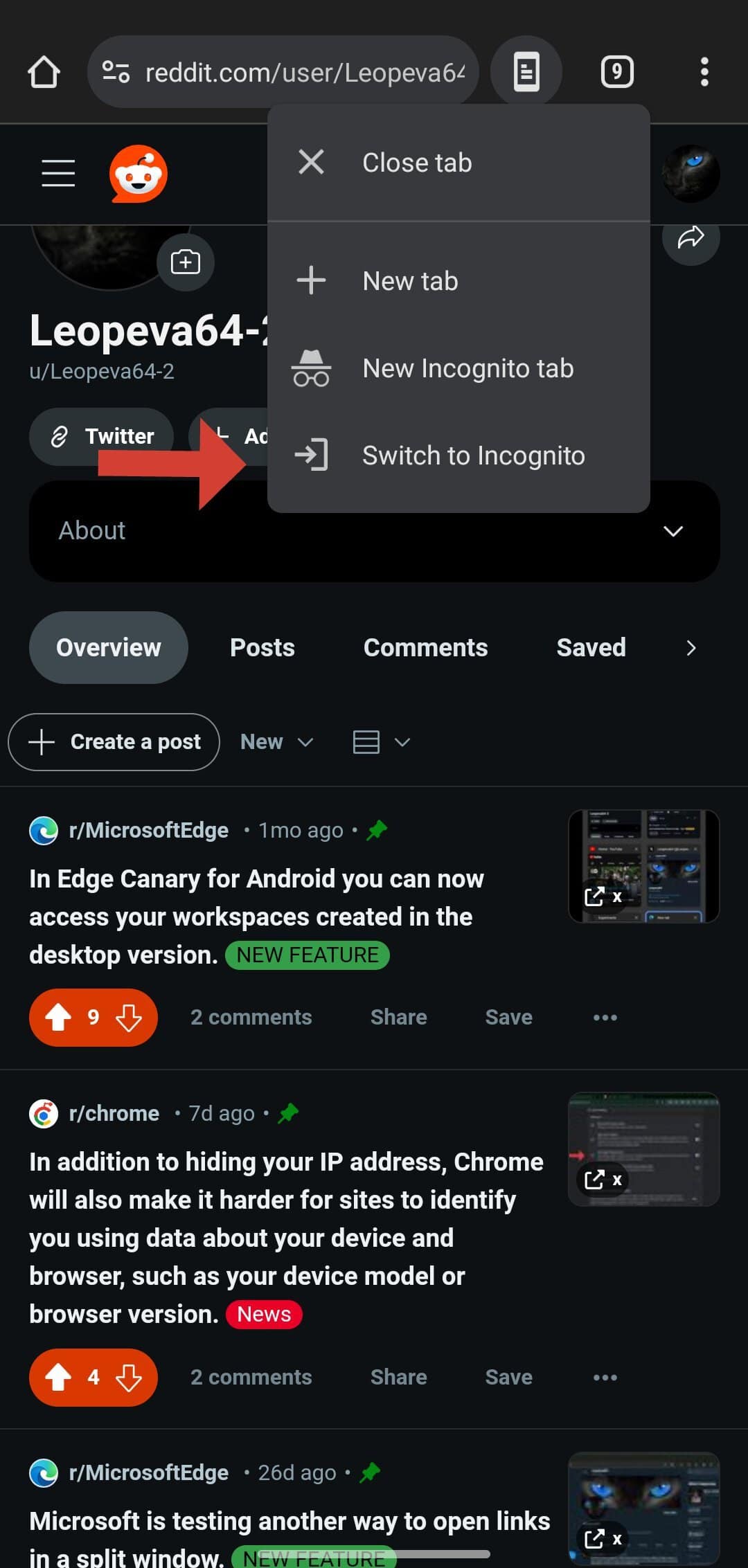
Task: Tap the r/chrome post thumbnail
Action: tap(643, 1149)
